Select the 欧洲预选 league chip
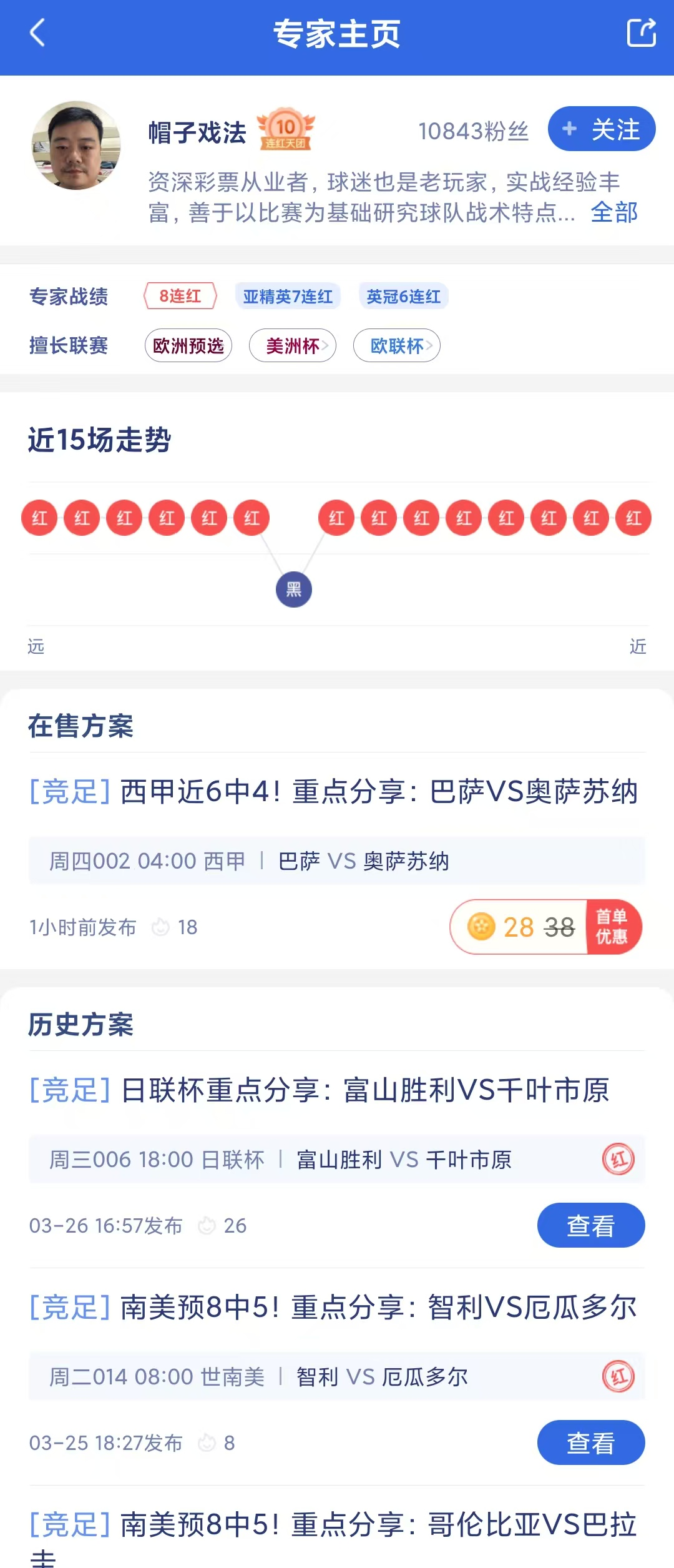This screenshot has width=674, height=1568. pos(188,346)
